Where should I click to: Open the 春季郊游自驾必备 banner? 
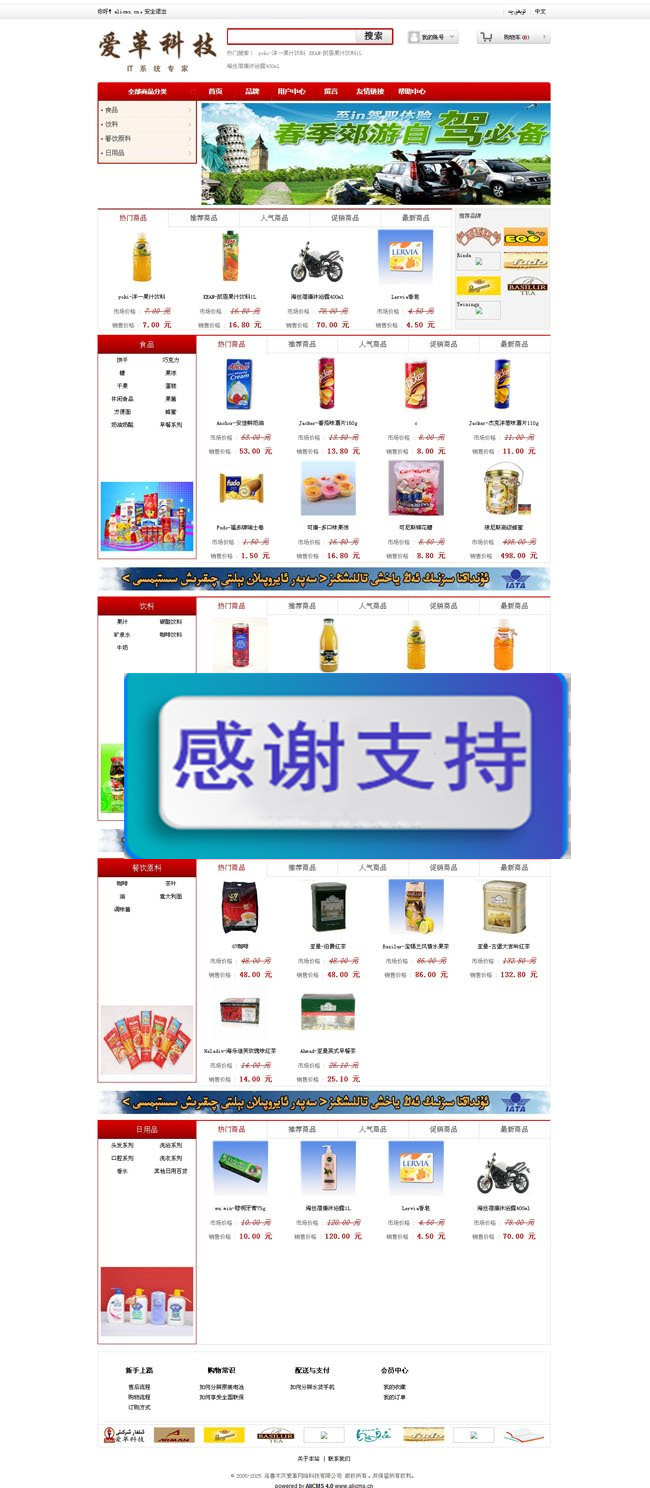click(x=375, y=153)
